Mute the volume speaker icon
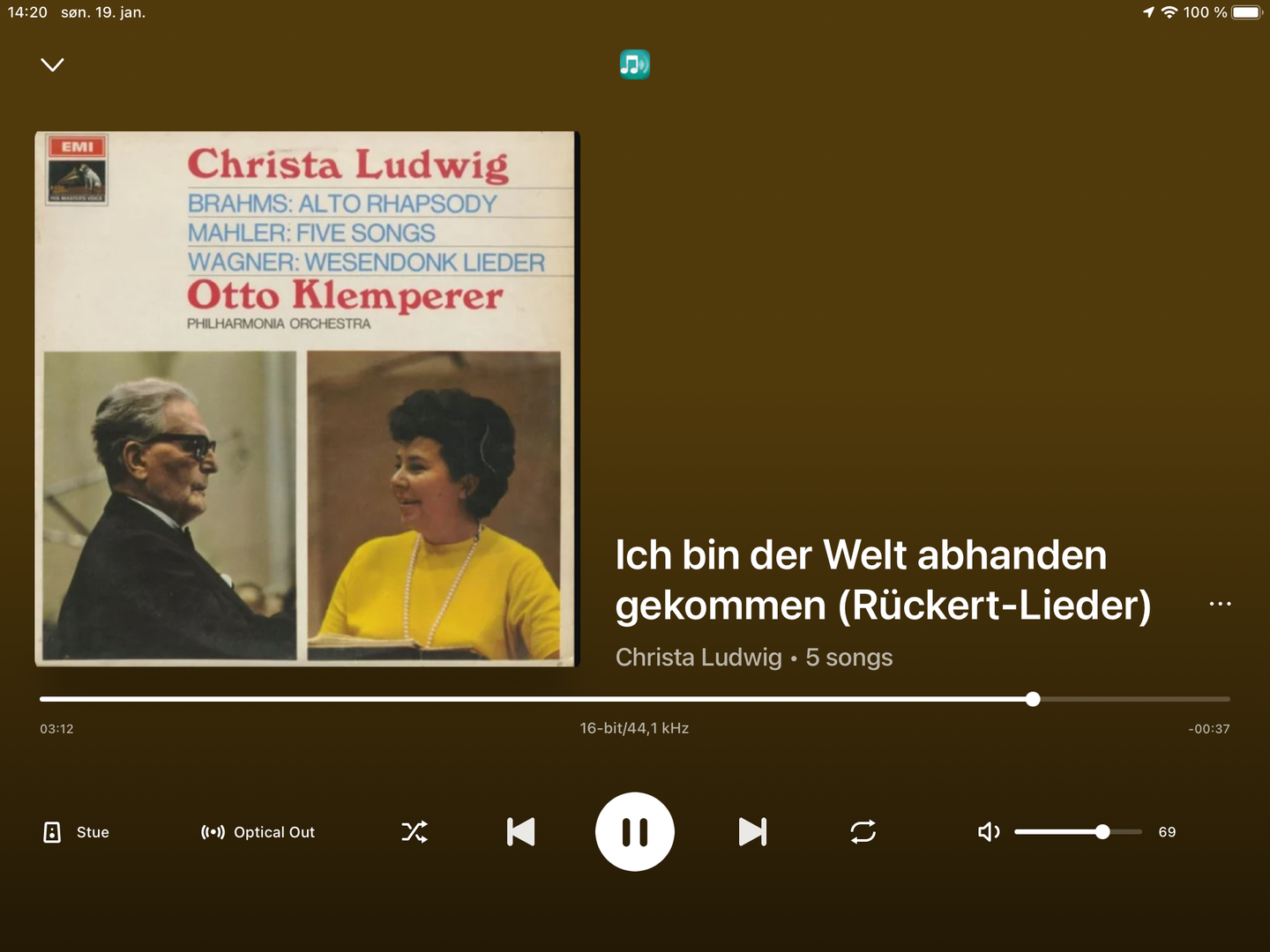The width and height of the screenshot is (1270, 952). click(989, 831)
